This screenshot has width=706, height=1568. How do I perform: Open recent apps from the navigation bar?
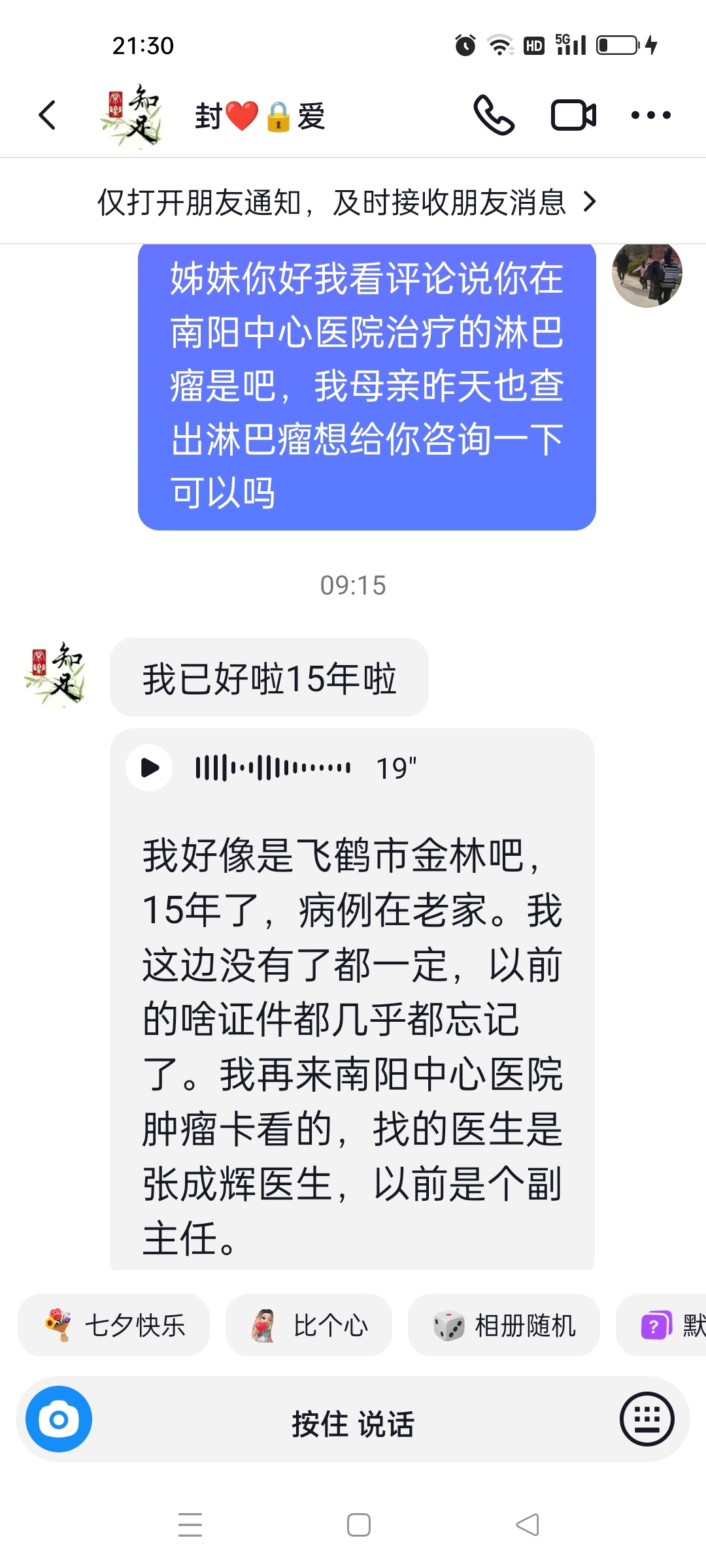click(190, 1525)
